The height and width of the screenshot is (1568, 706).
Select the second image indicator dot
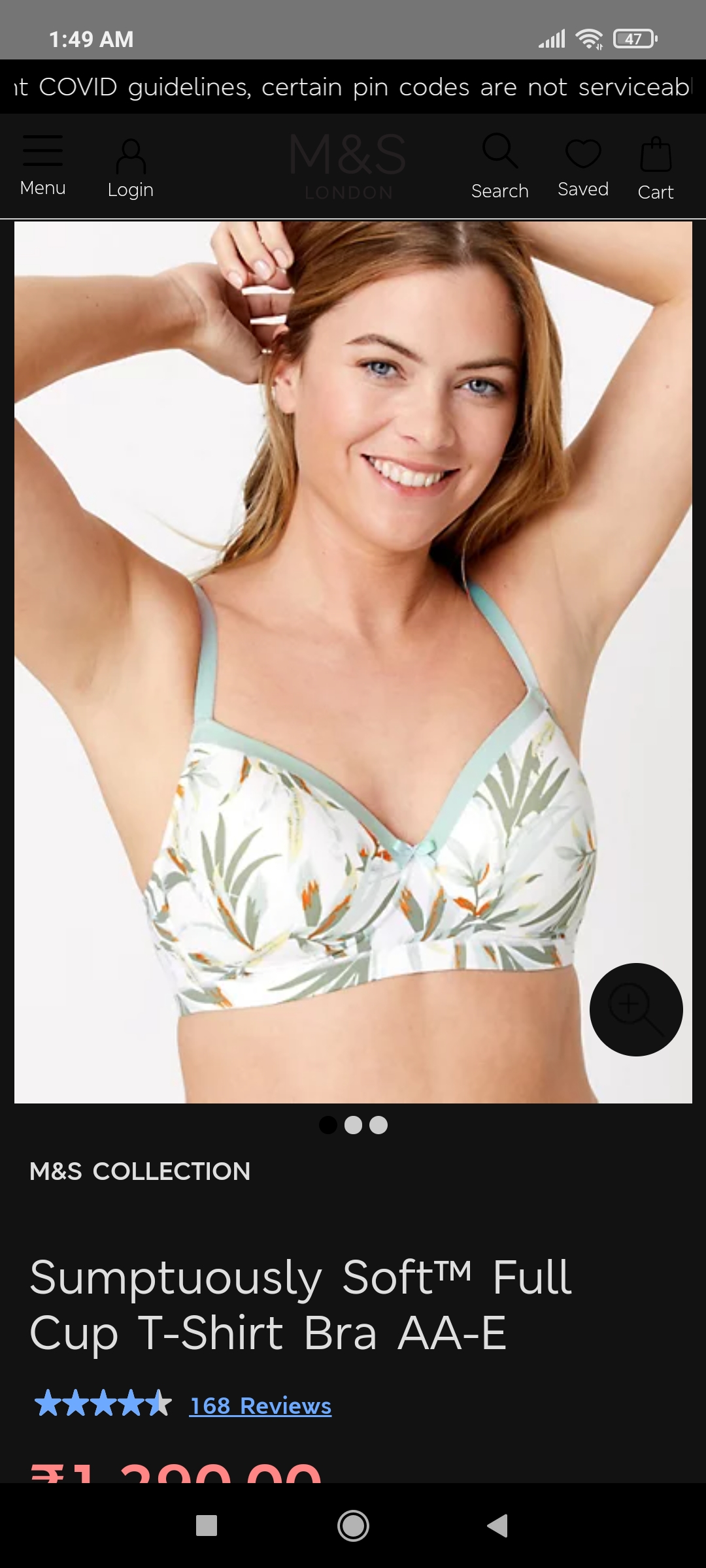(x=353, y=1125)
